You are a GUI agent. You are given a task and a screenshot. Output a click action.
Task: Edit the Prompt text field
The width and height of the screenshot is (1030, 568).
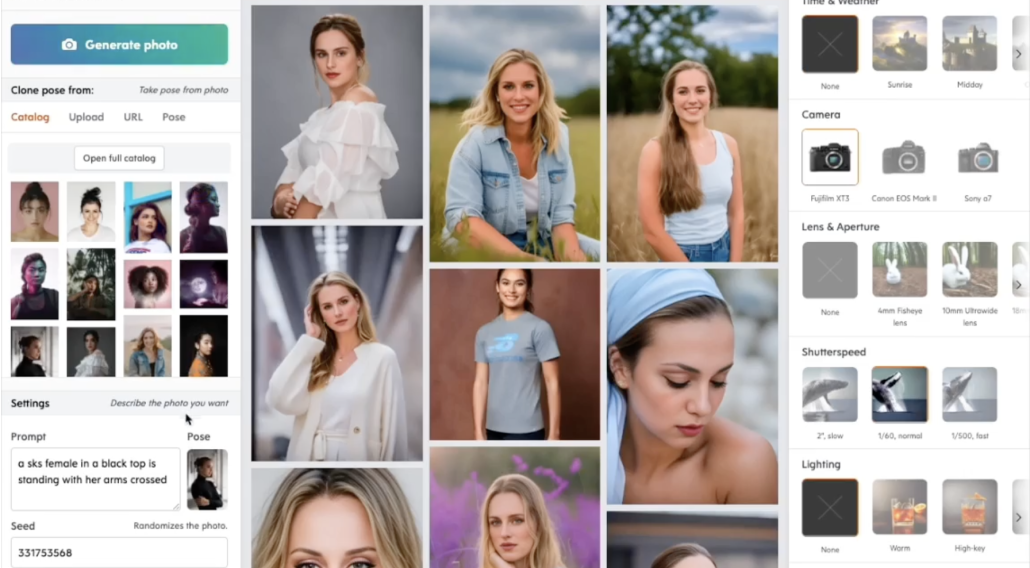96,478
